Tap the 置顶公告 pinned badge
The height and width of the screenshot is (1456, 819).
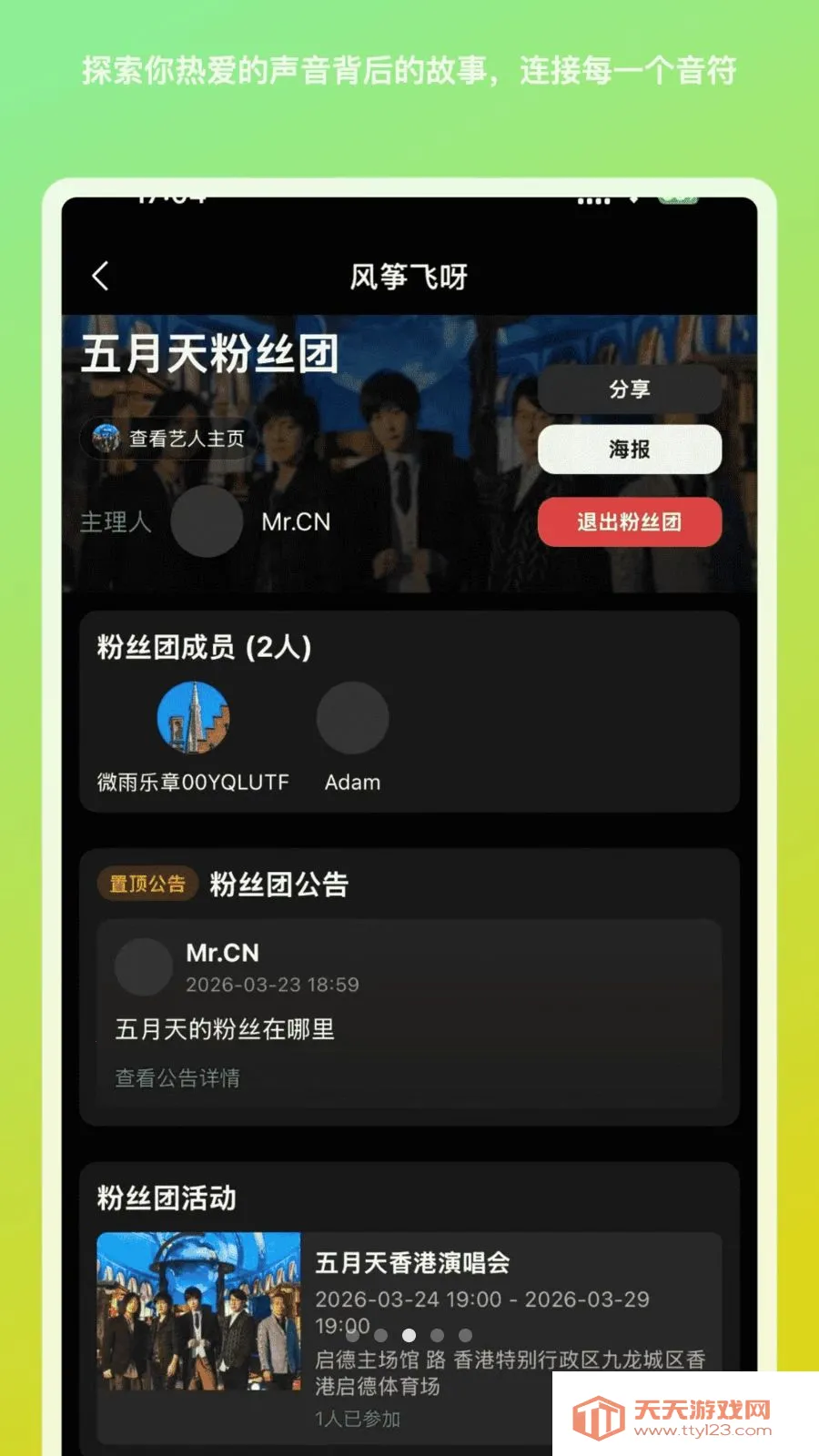pos(147,882)
